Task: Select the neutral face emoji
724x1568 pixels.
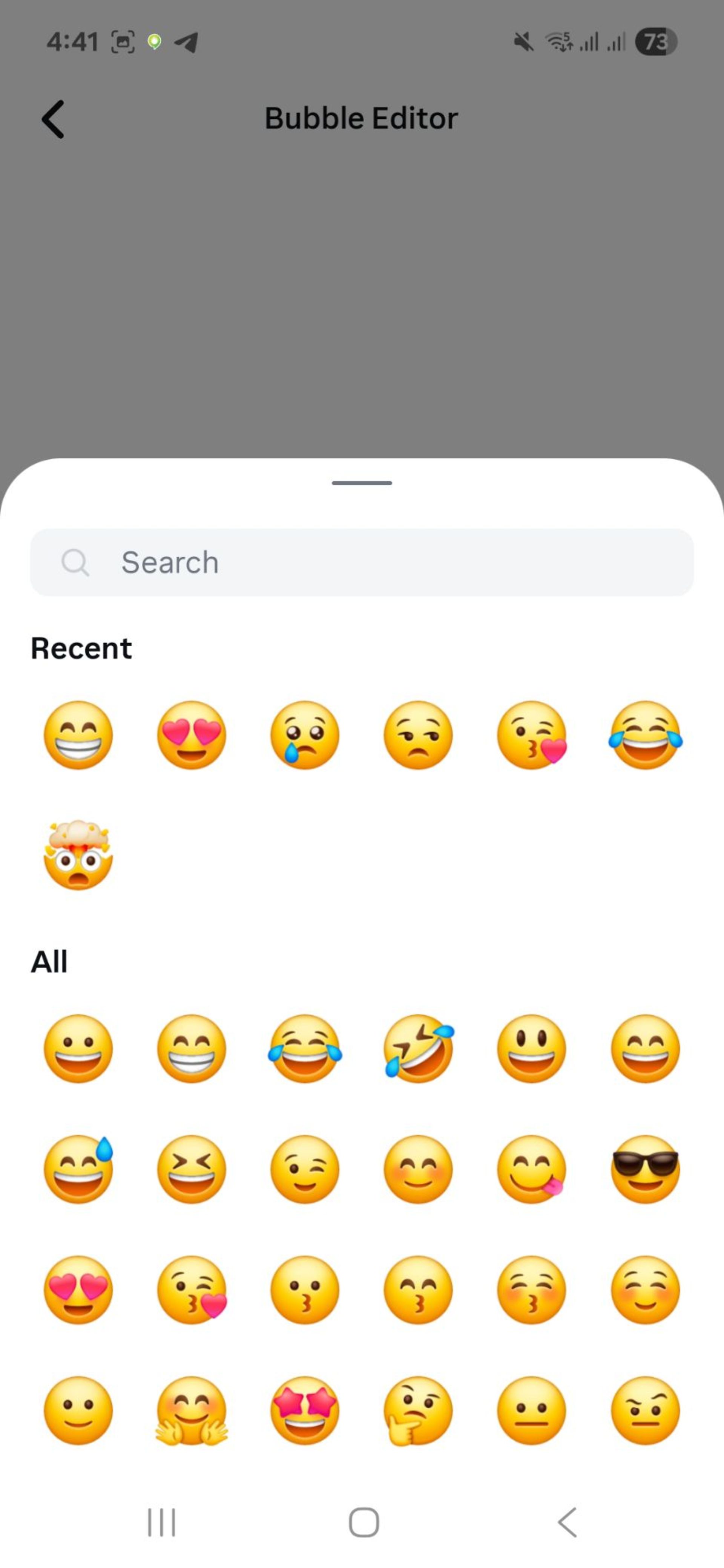Action: [x=531, y=1410]
